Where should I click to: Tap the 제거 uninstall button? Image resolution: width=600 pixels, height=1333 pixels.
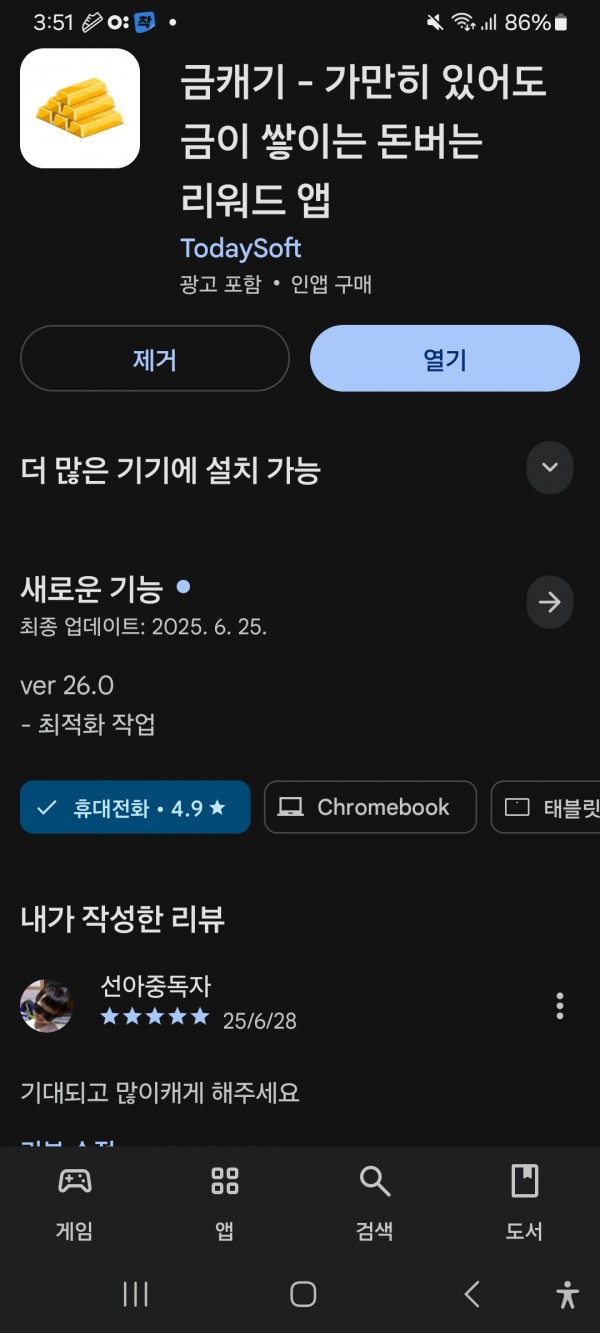click(x=155, y=358)
